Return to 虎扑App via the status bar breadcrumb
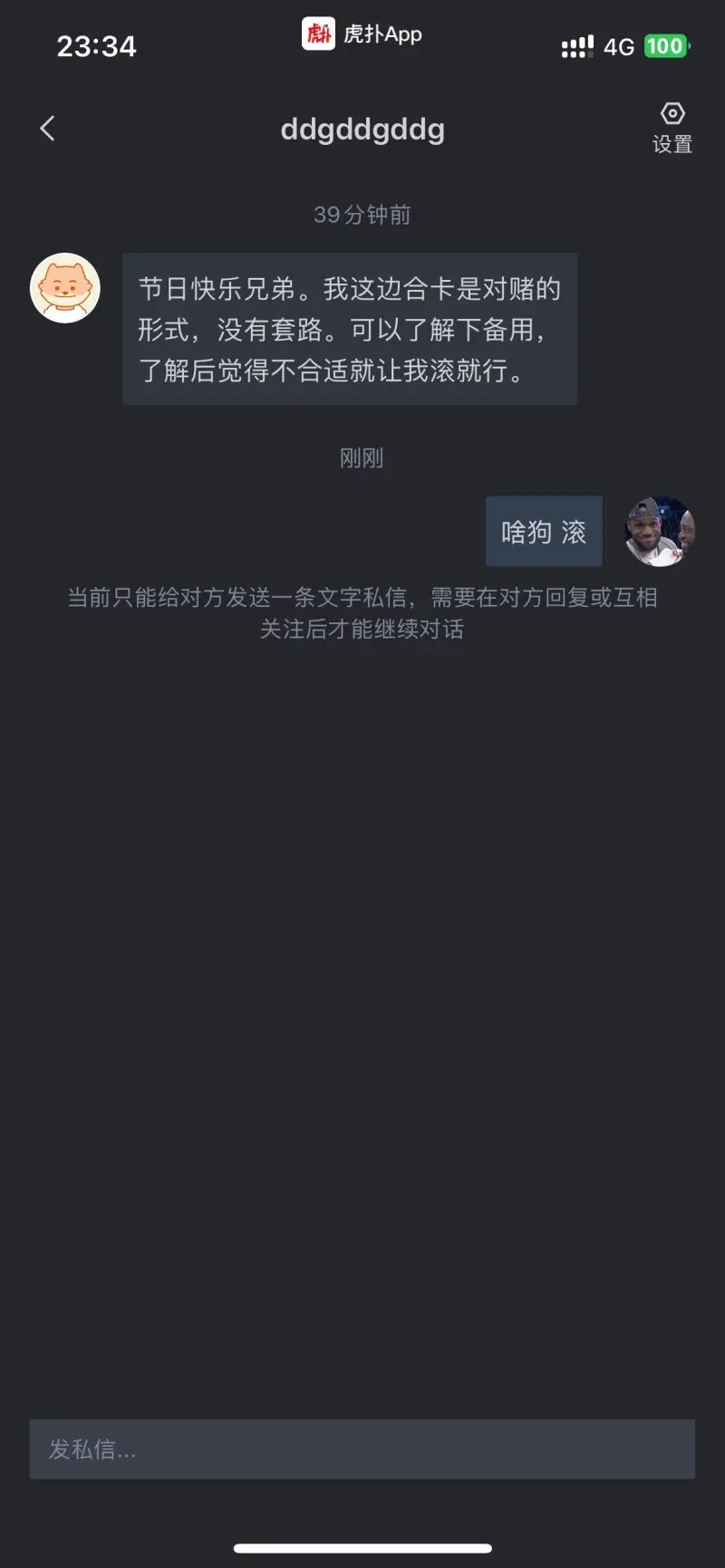The width and height of the screenshot is (725, 1568). [x=362, y=34]
